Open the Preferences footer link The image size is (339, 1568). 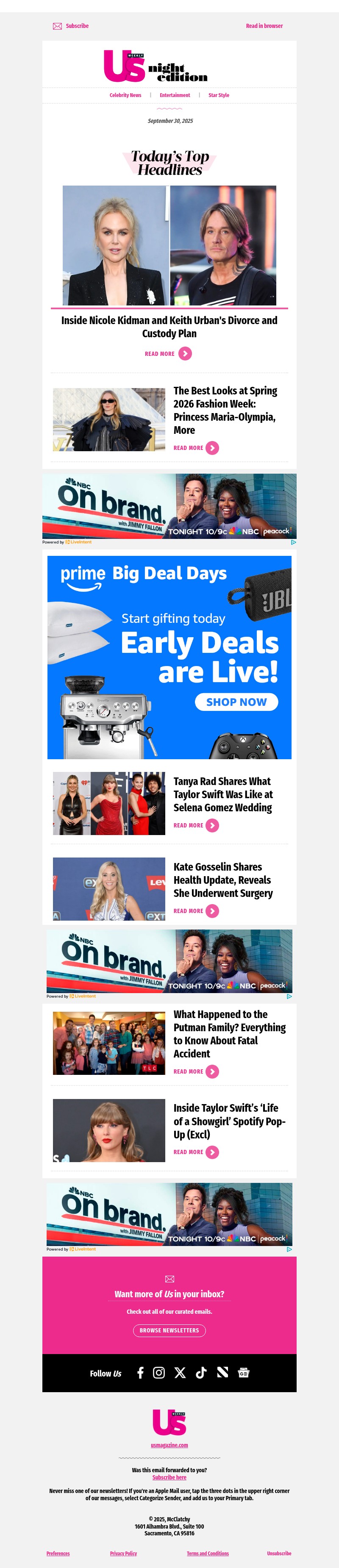point(58,1554)
